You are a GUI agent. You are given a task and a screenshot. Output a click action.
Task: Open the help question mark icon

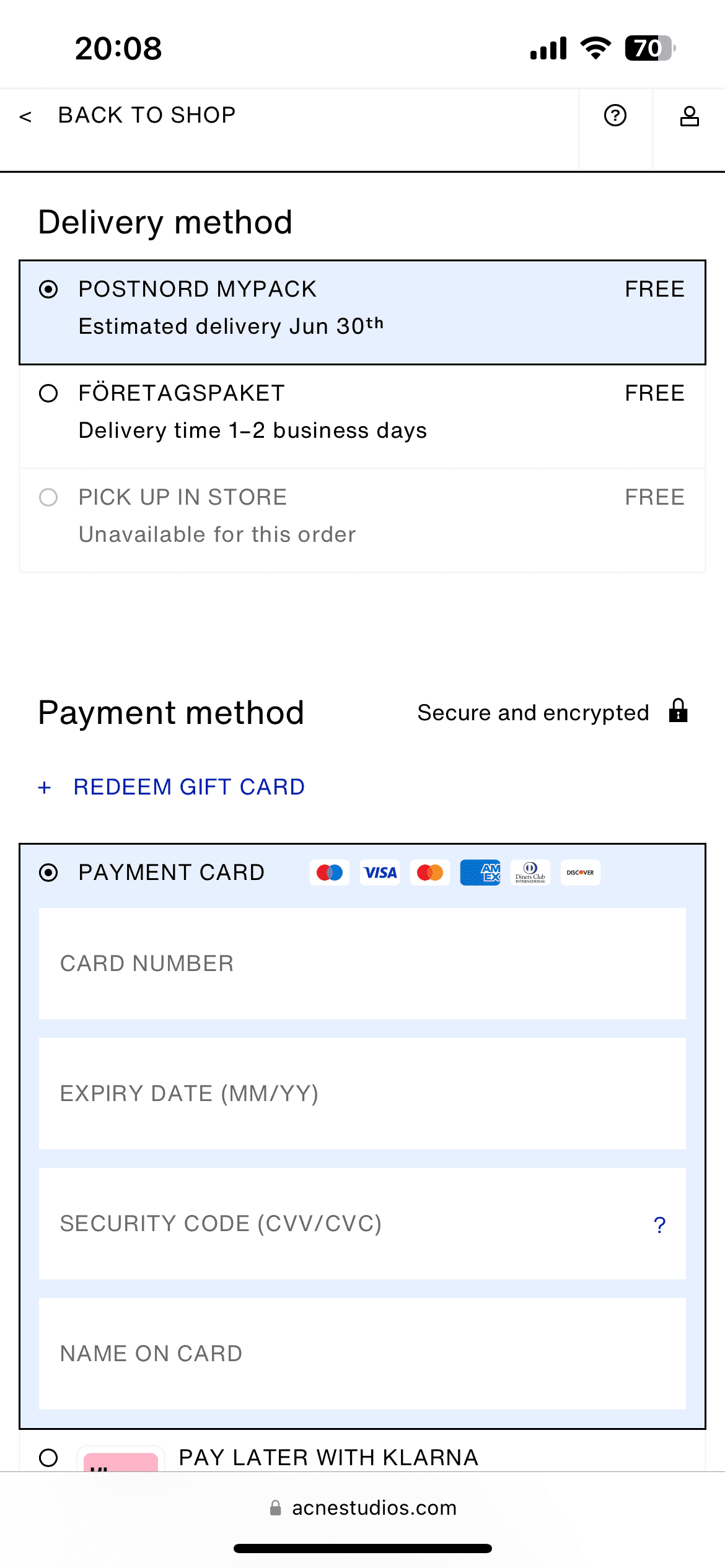click(x=615, y=115)
